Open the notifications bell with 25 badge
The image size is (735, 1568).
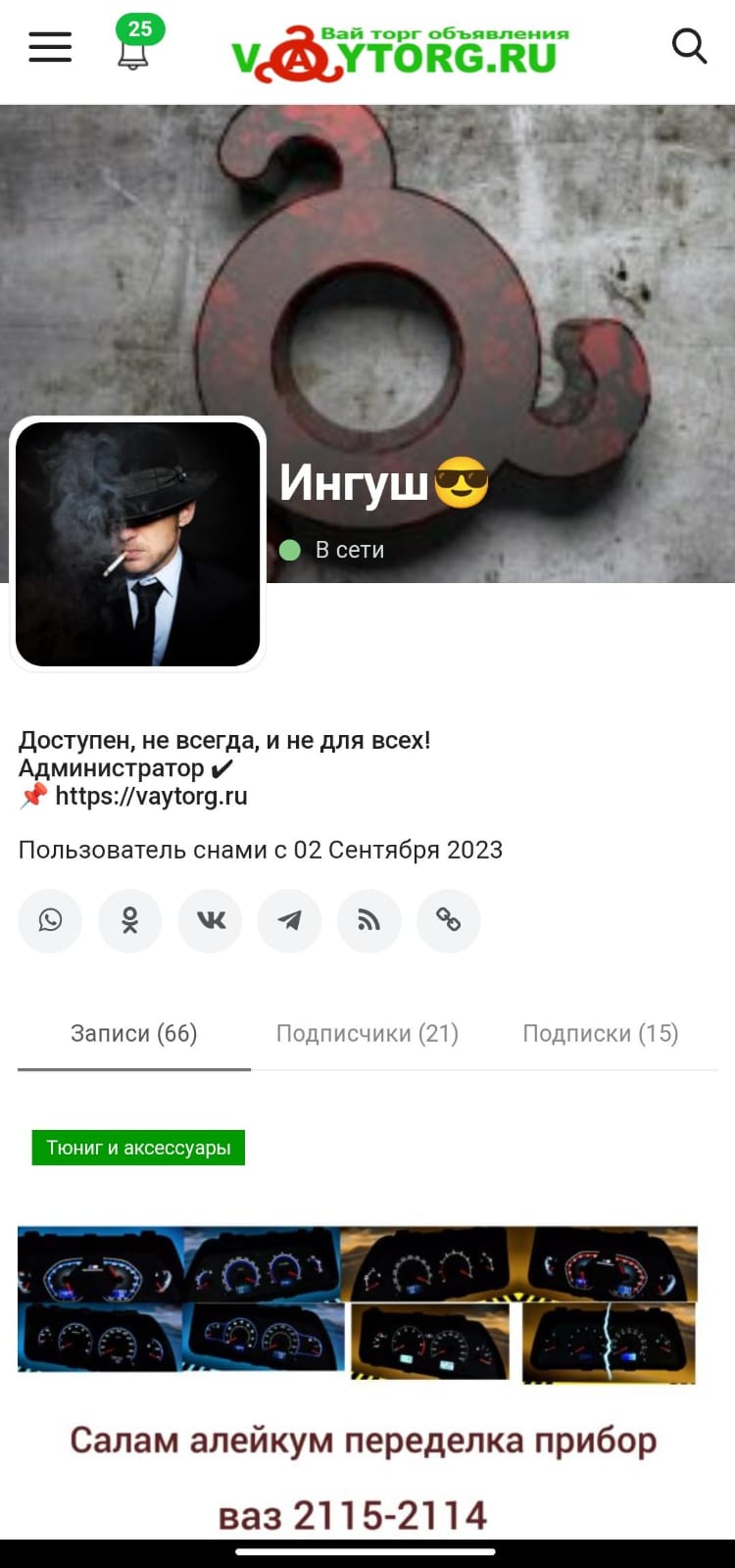(x=138, y=42)
